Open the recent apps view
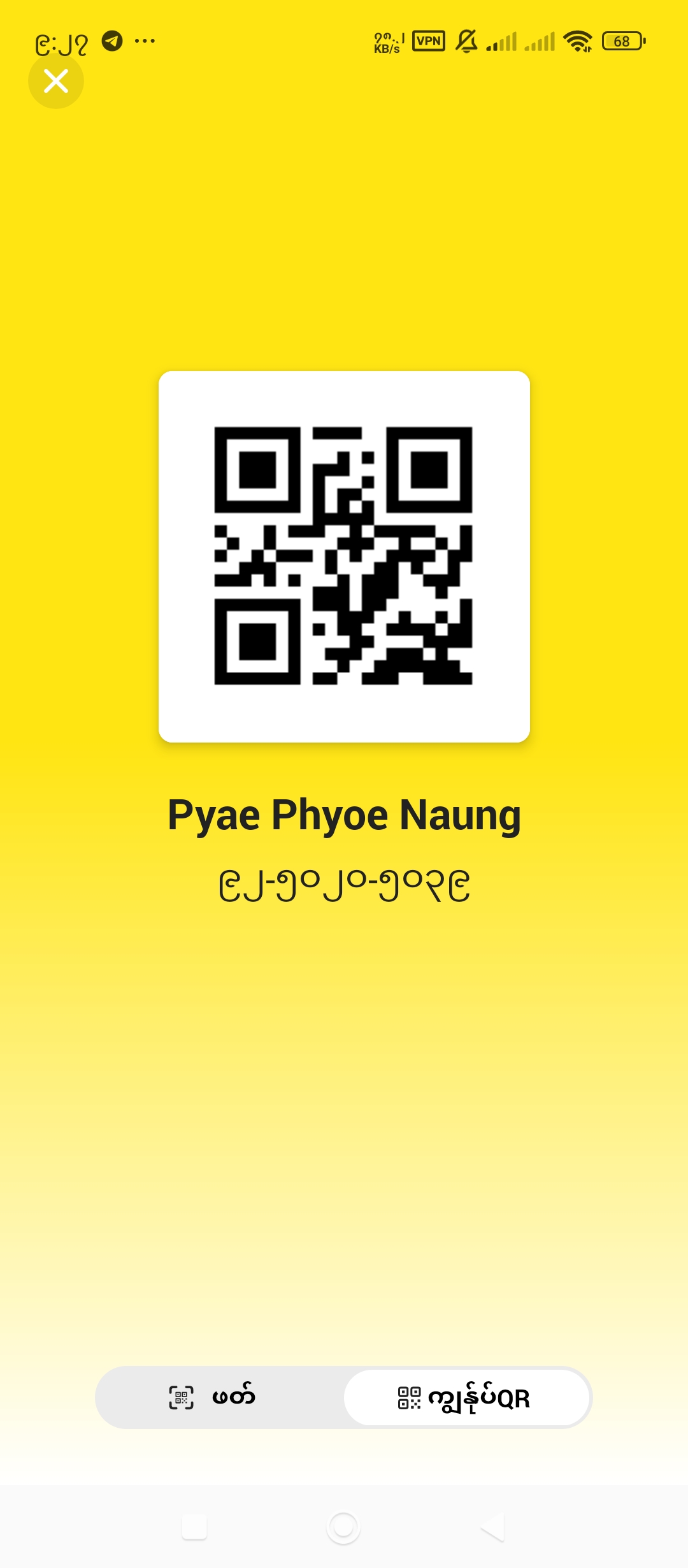688x1568 pixels. 194,1527
